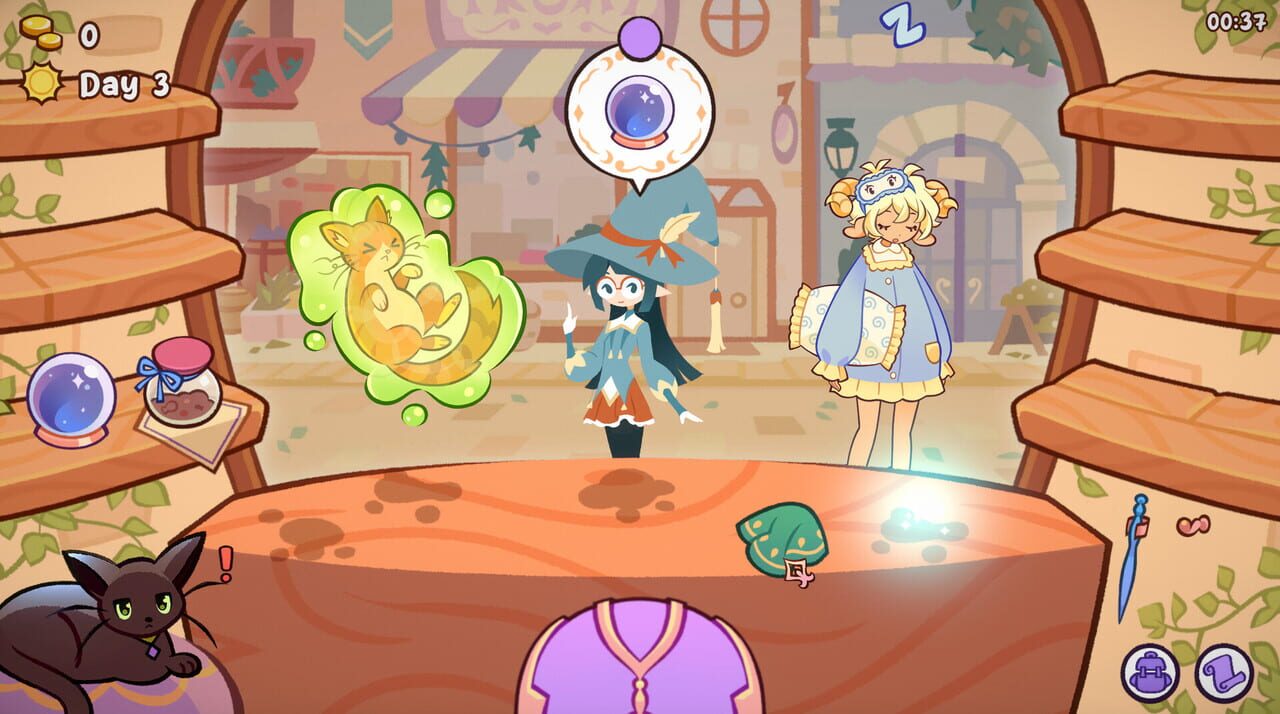Open the backpack inventory
The width and height of the screenshot is (1280, 714).
tap(1150, 672)
